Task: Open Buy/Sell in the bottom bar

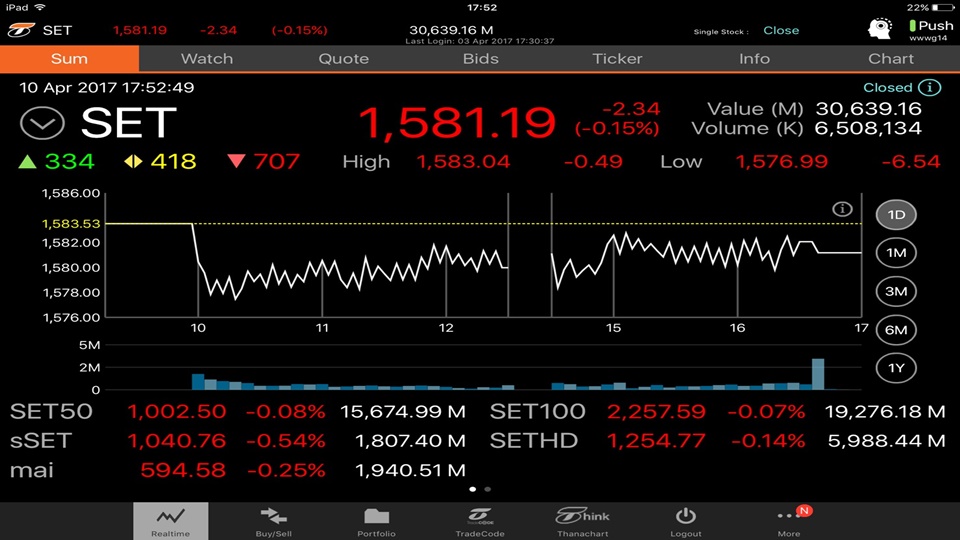Action: pyautogui.click(x=274, y=521)
